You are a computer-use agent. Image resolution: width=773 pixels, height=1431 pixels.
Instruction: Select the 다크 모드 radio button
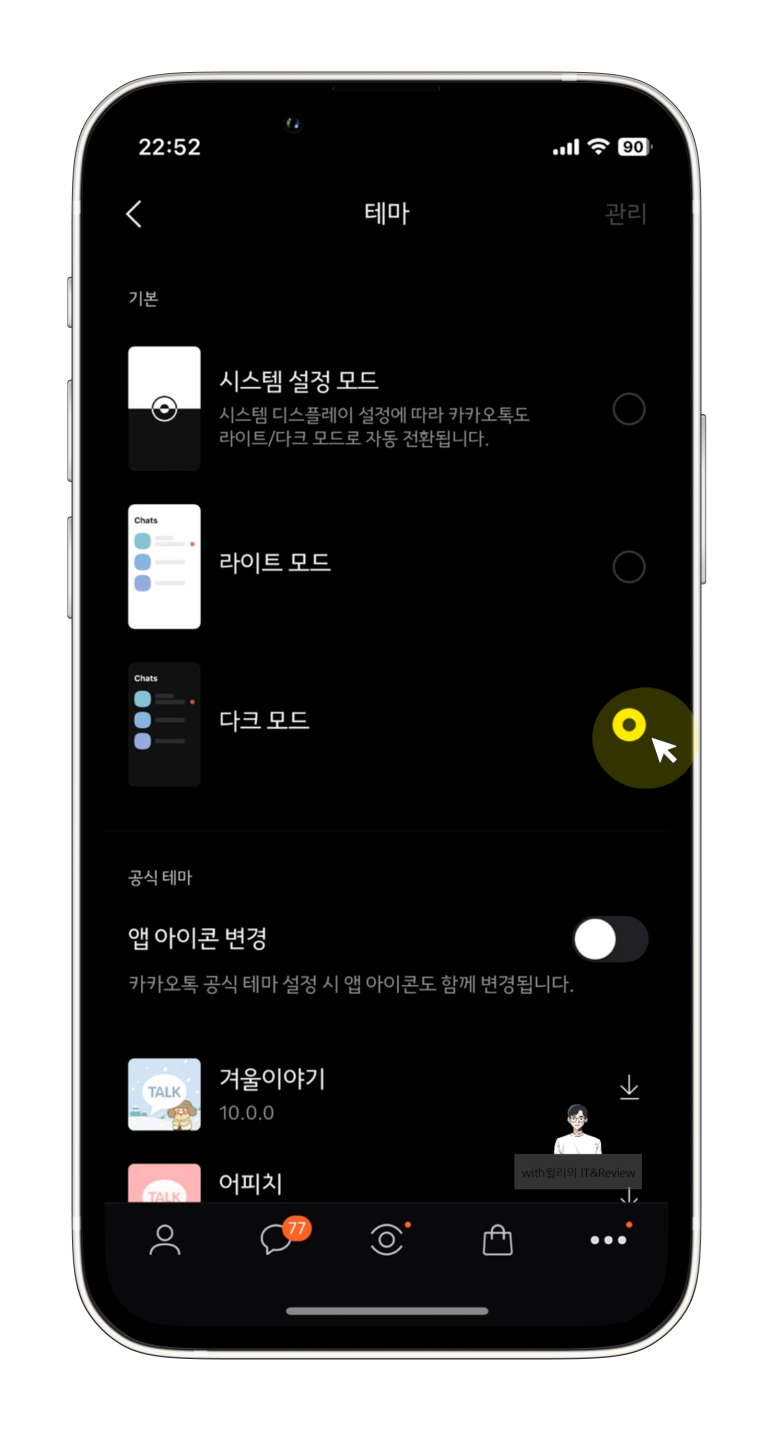[629, 725]
